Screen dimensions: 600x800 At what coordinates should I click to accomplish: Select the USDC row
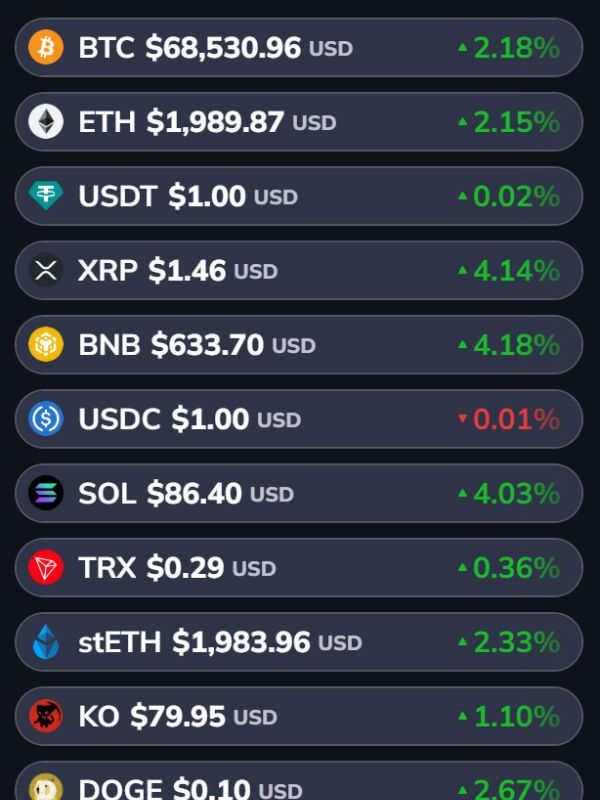298,419
